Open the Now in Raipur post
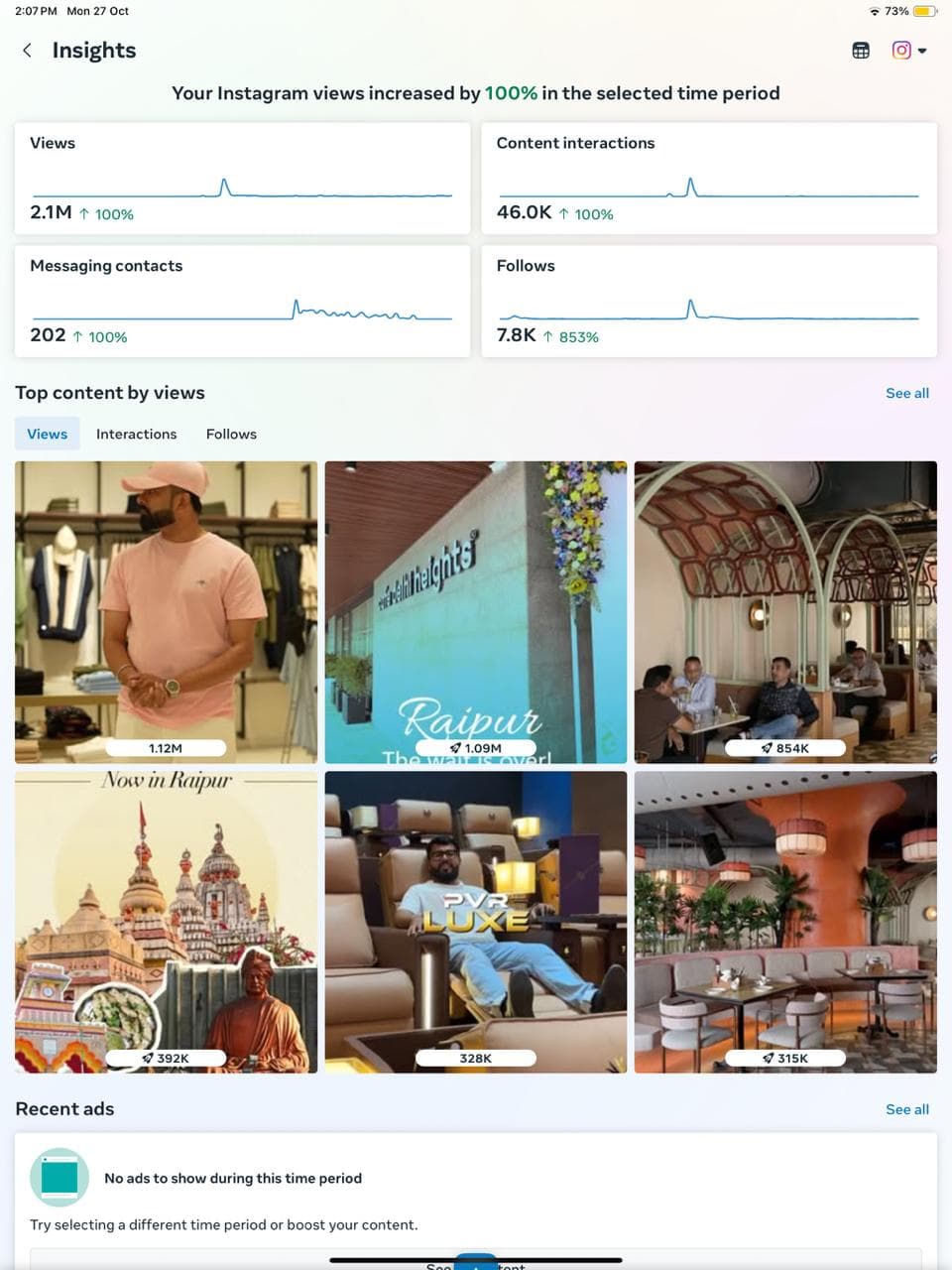The width and height of the screenshot is (952, 1270). (x=166, y=922)
